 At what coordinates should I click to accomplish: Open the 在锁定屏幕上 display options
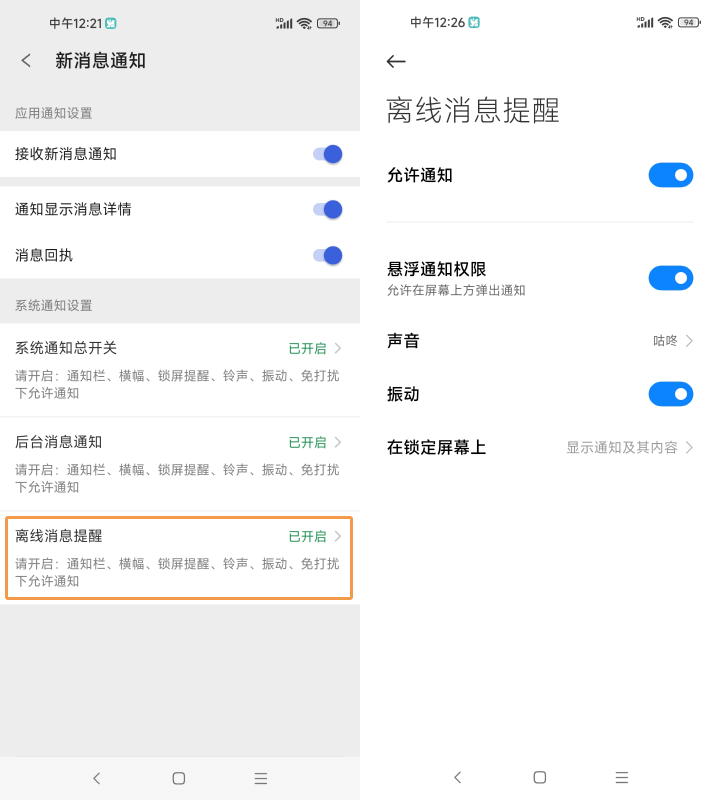540,447
